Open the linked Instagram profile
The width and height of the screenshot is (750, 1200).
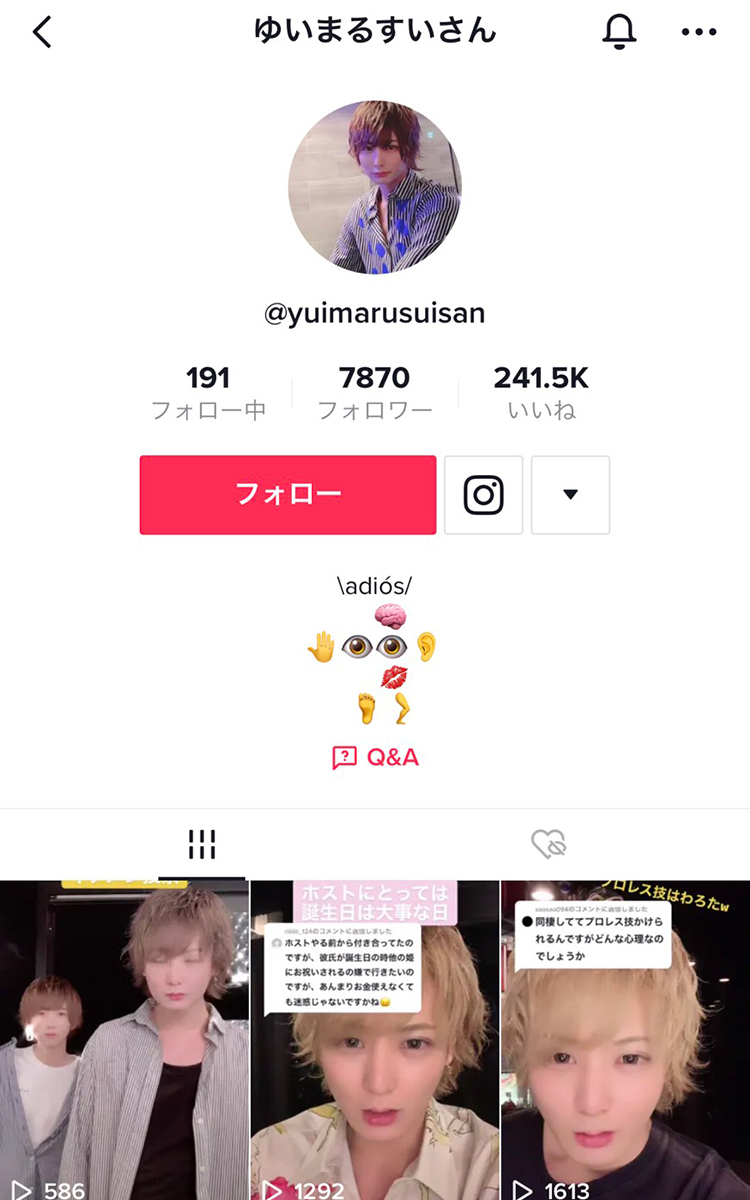[483, 495]
